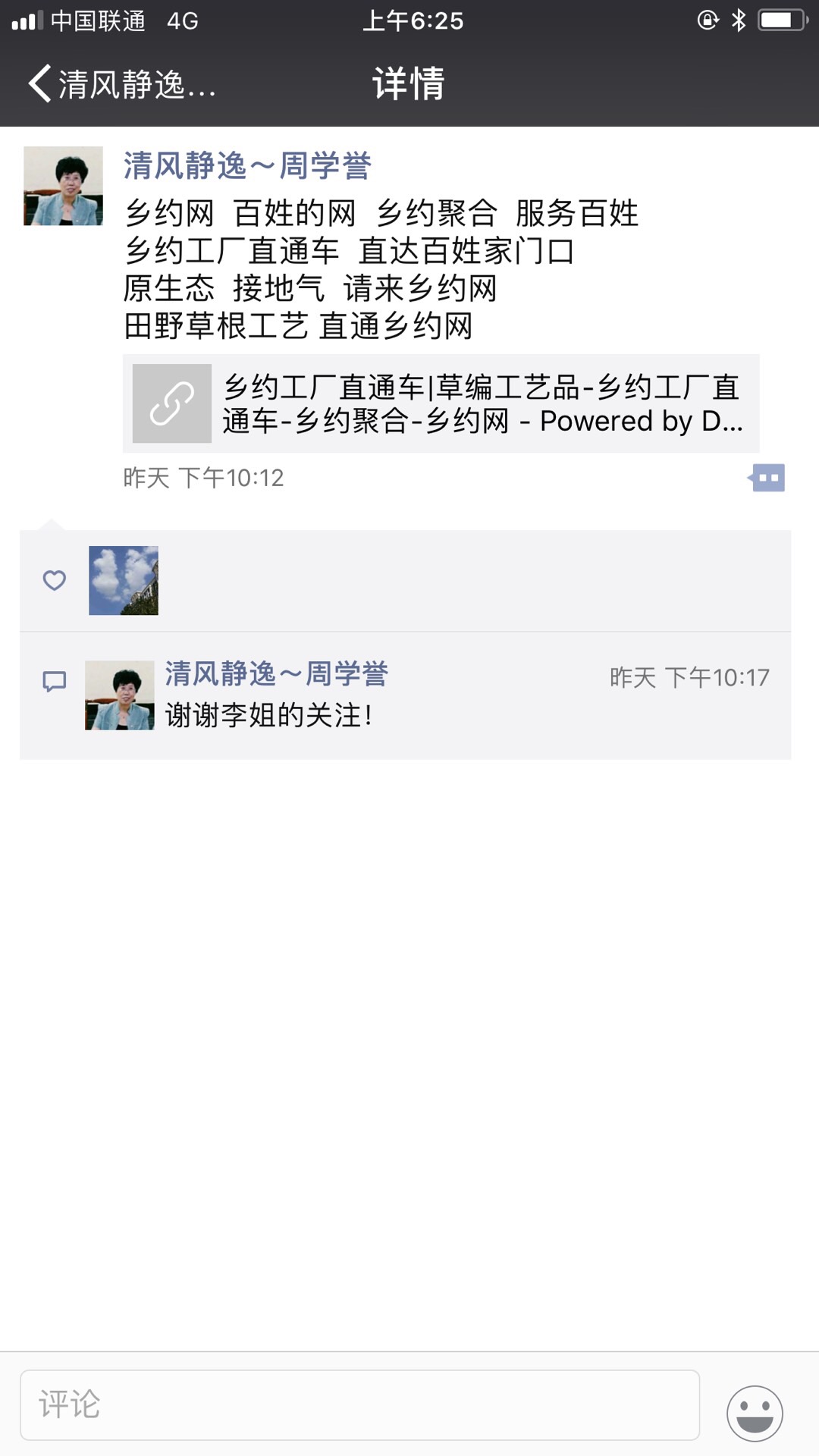Open the like and comment action button
Screen dimensions: 819x1456
click(767, 478)
